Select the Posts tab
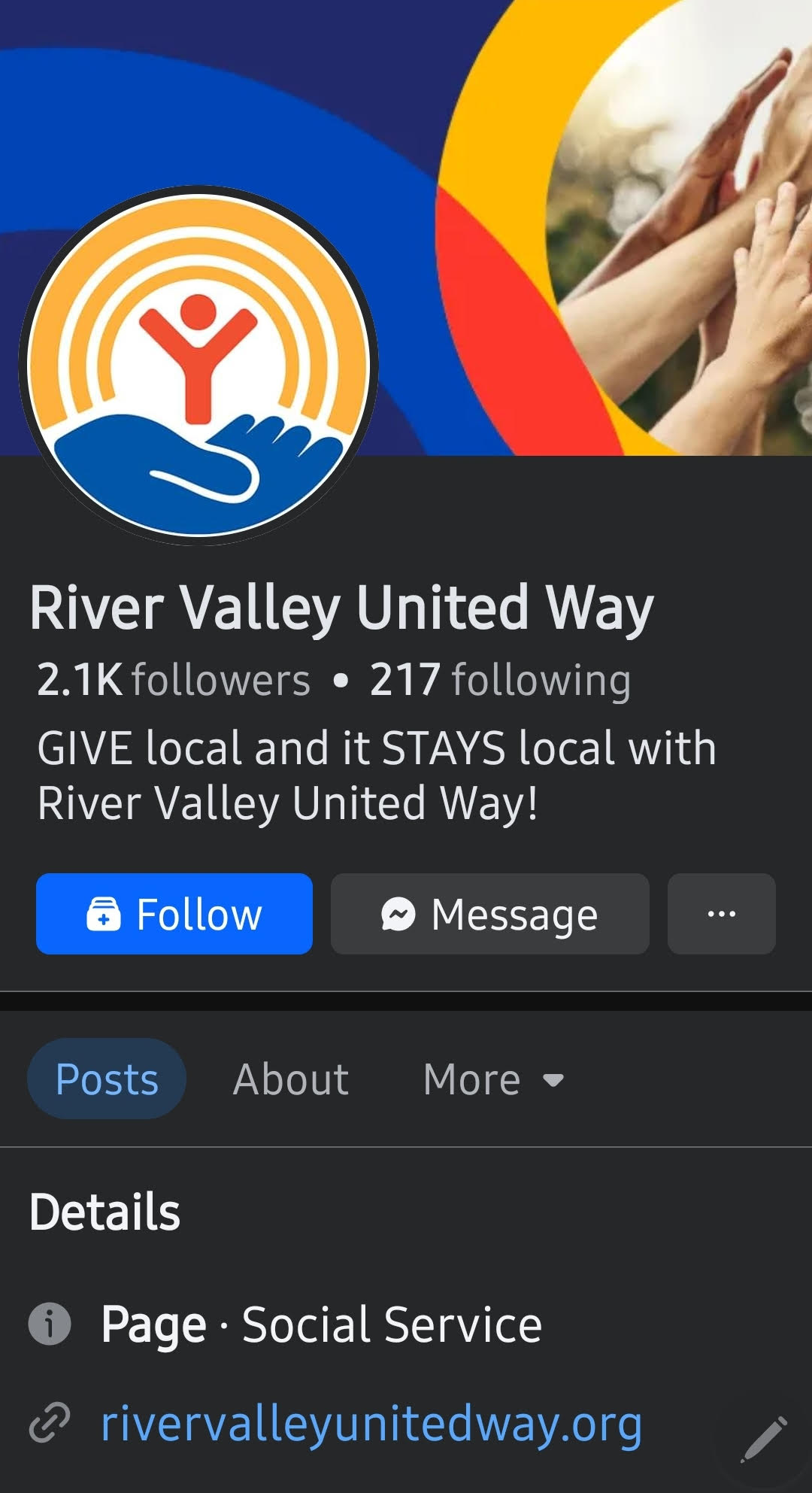The image size is (812, 1493). coord(107,1079)
